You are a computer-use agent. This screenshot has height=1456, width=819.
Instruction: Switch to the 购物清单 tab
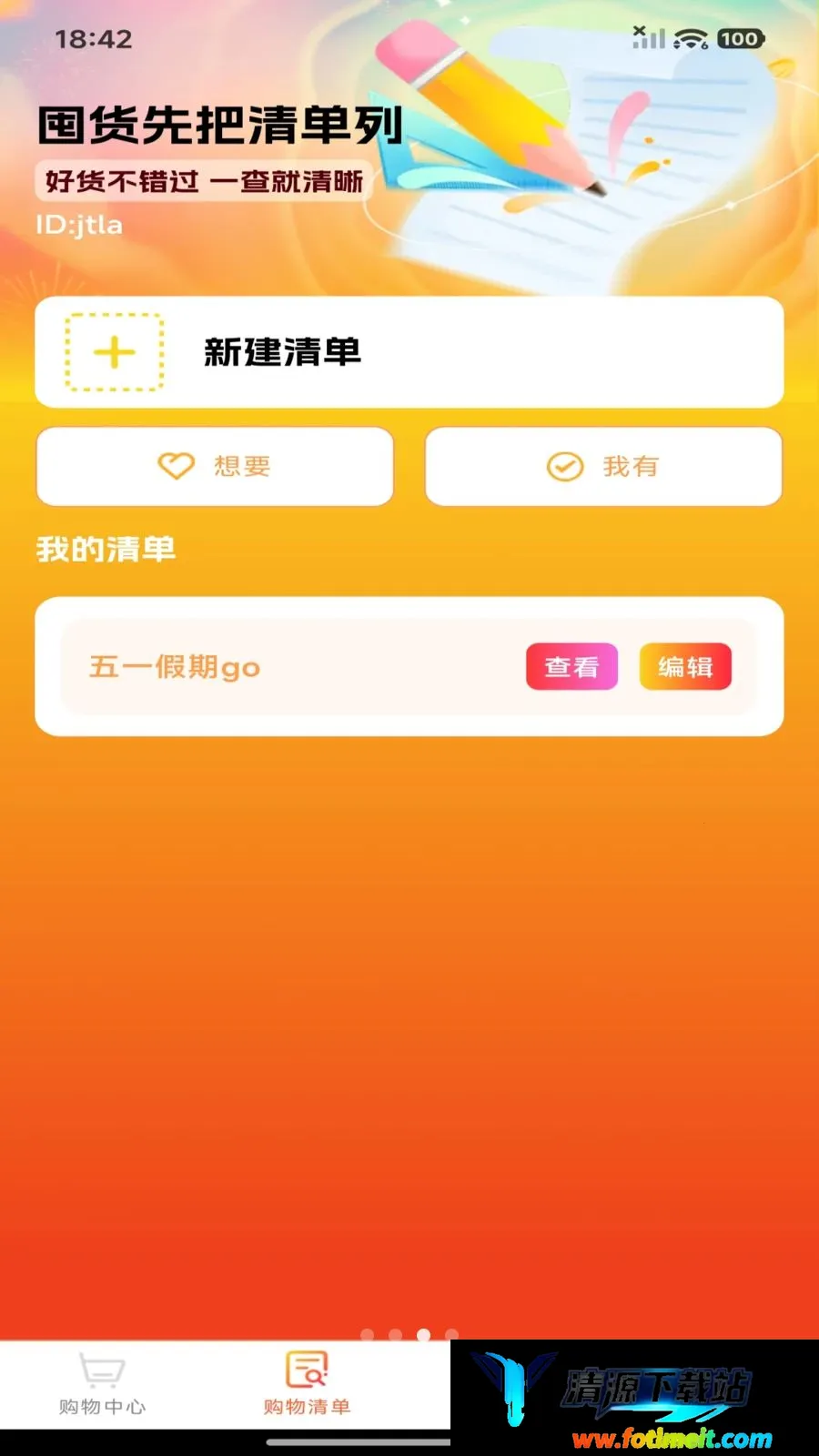click(x=307, y=1385)
